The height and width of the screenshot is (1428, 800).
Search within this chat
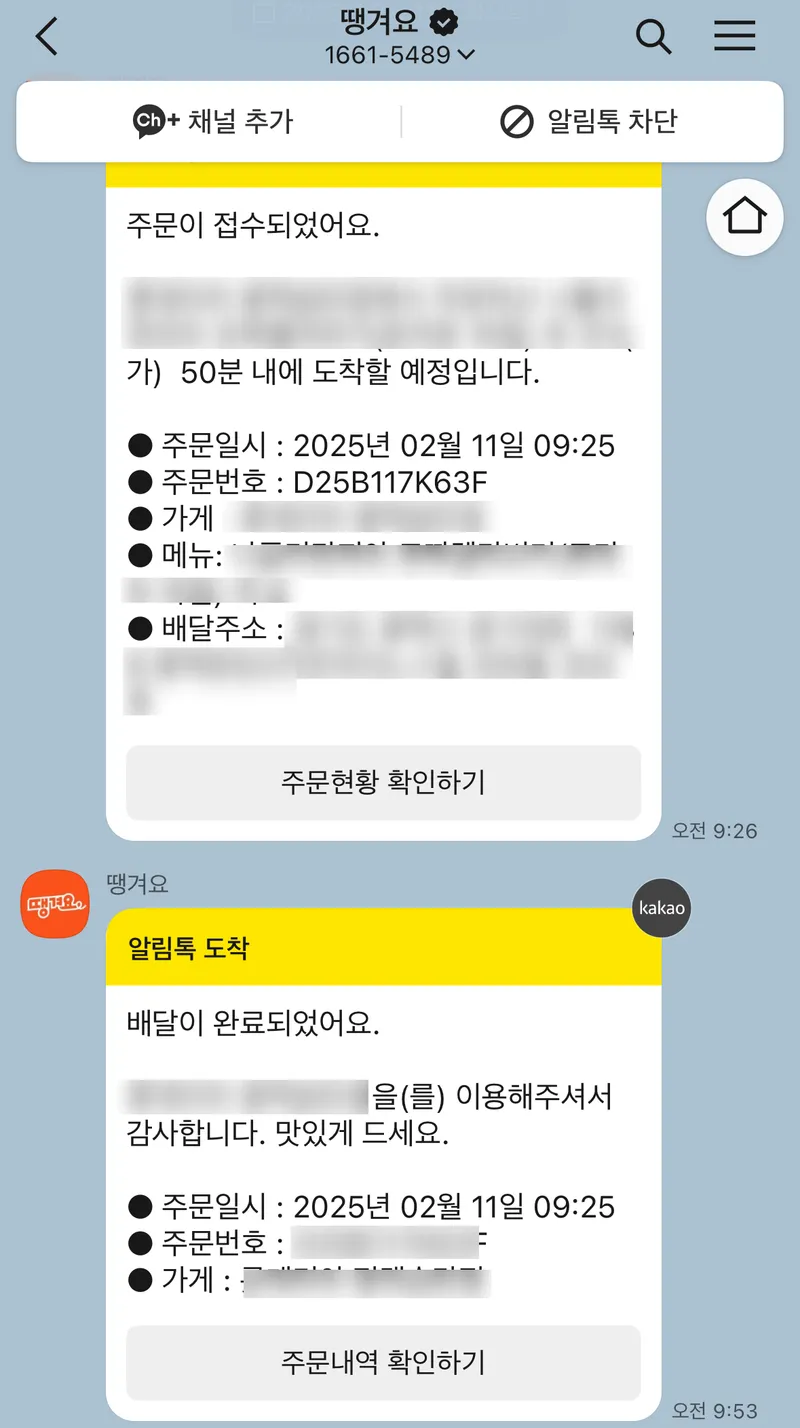pyautogui.click(x=653, y=37)
